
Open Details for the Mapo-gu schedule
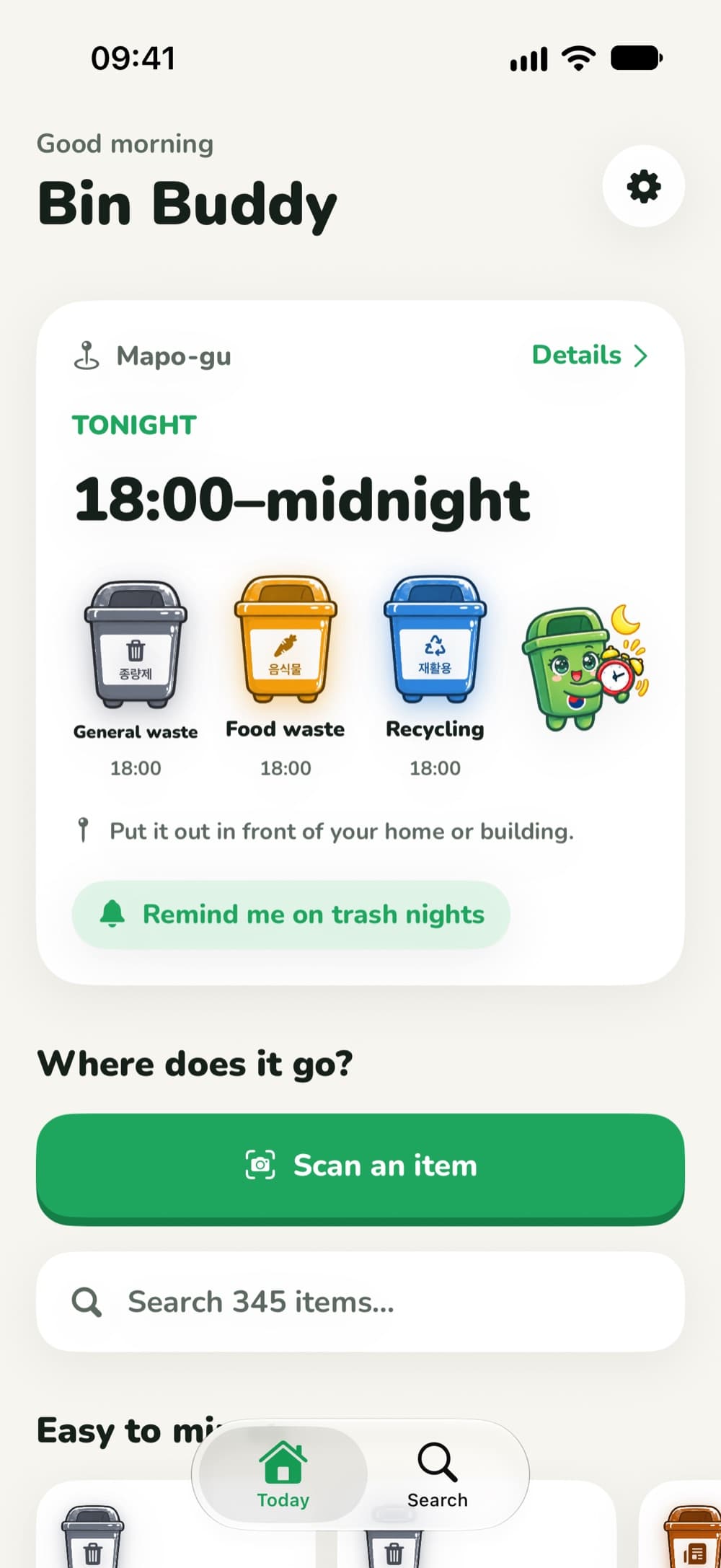click(590, 355)
